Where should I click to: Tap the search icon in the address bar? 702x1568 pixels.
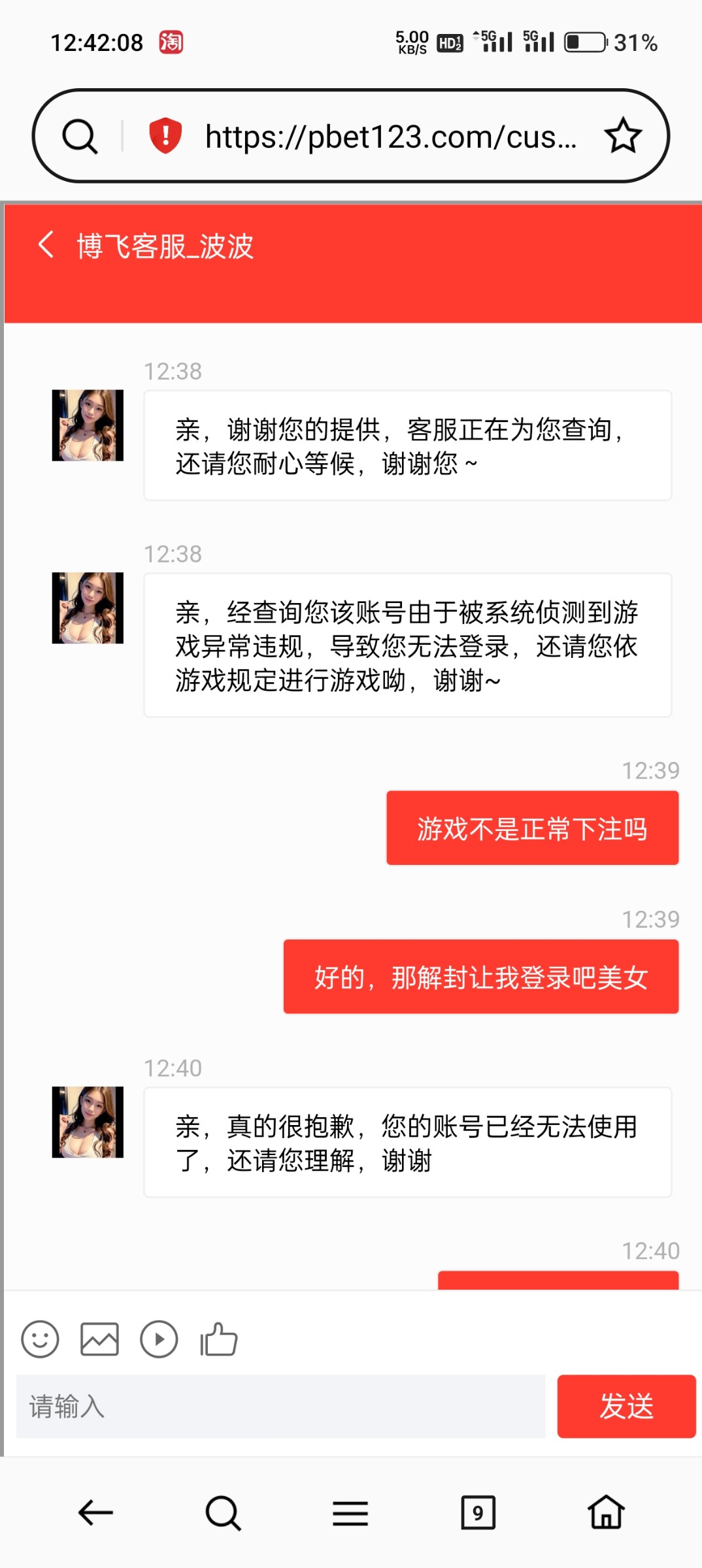80,136
